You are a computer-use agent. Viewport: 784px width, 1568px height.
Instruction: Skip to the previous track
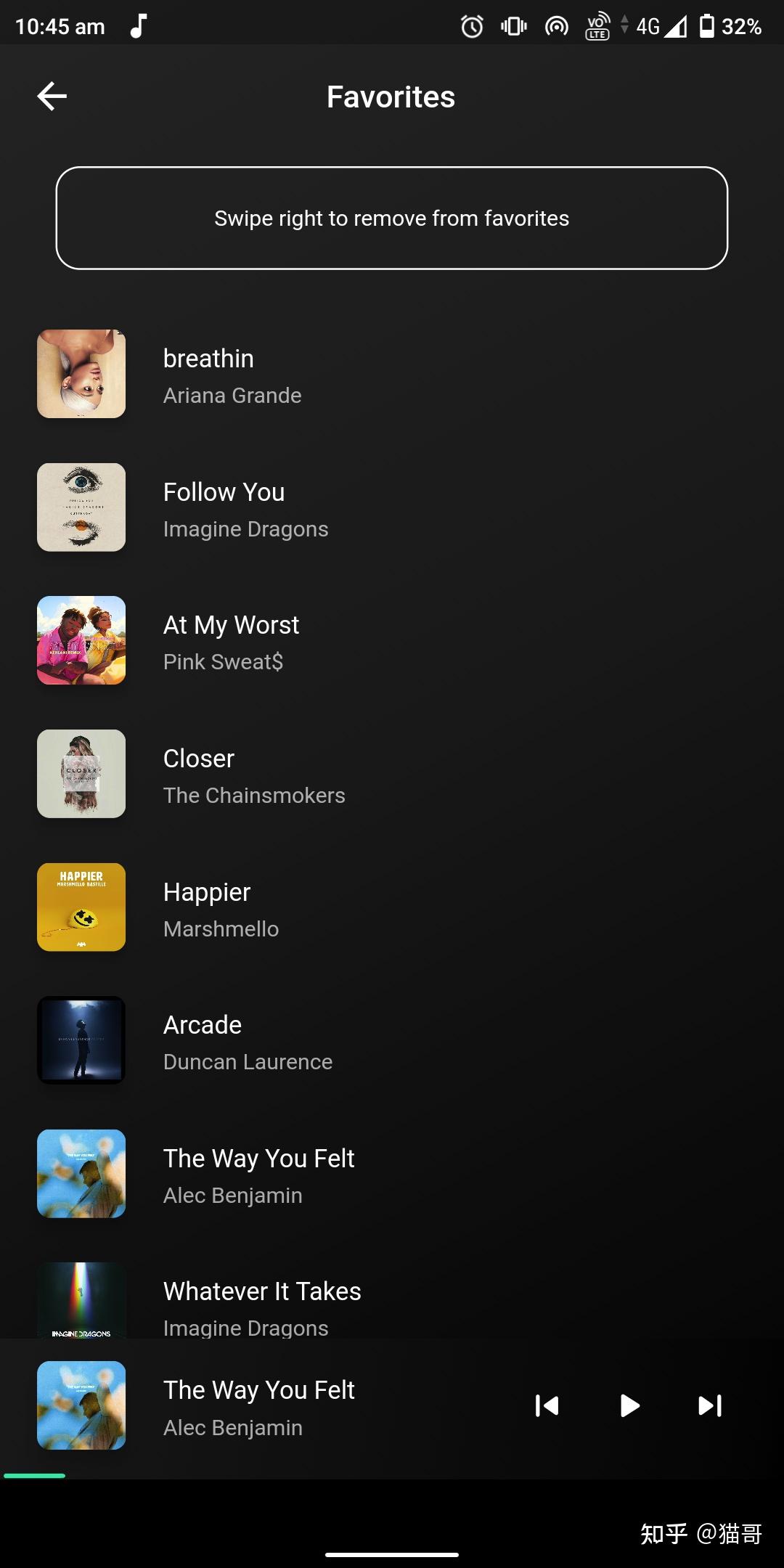[x=547, y=1406]
